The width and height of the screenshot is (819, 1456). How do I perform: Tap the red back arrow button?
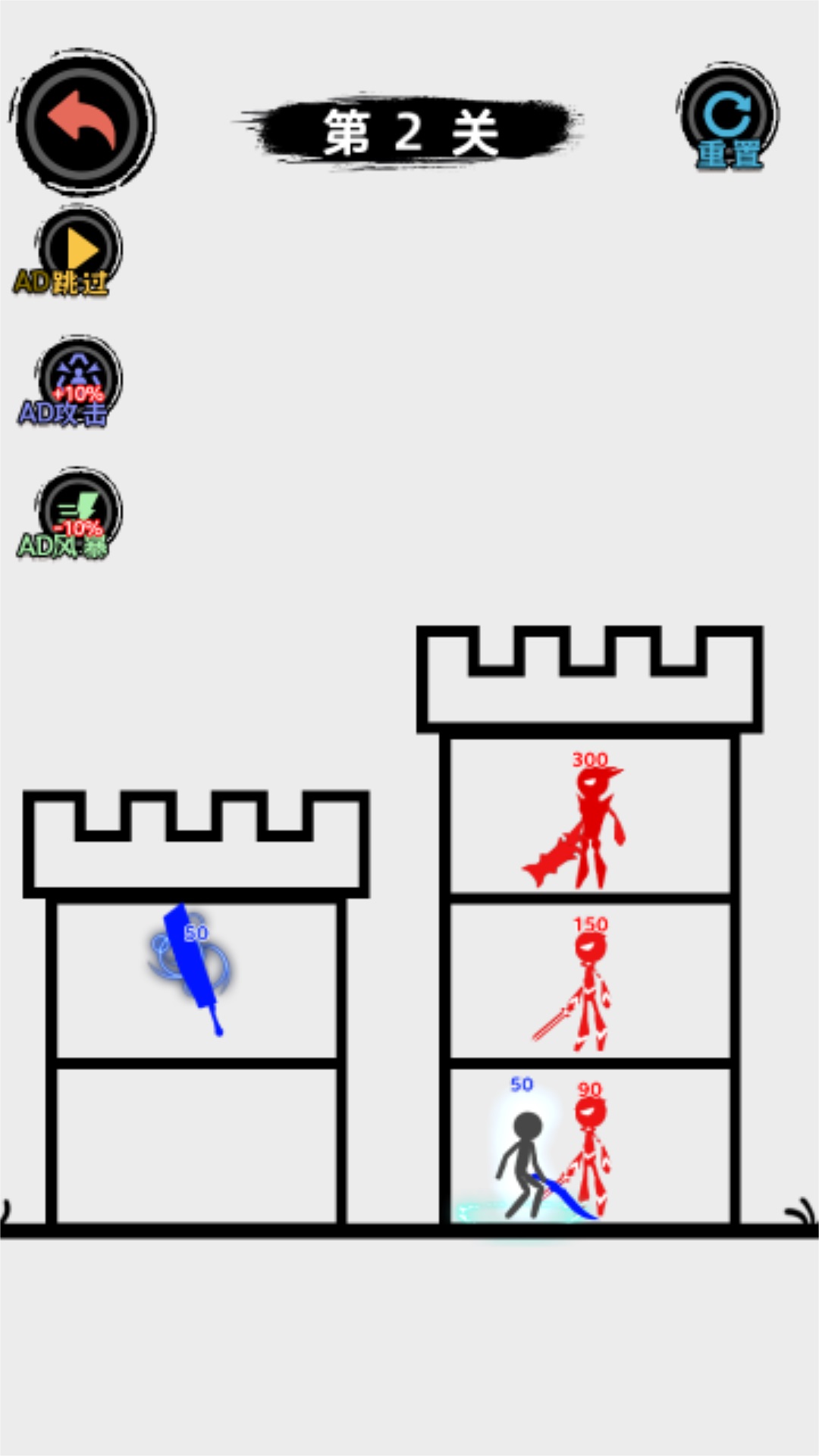point(83,123)
